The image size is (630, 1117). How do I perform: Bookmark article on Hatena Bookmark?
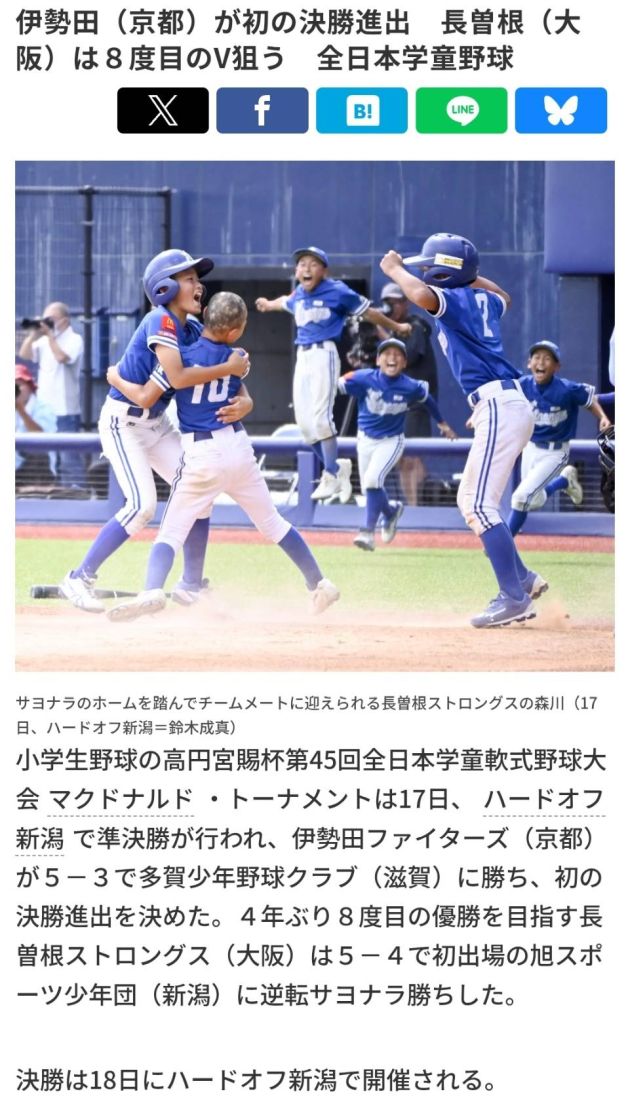click(x=362, y=111)
